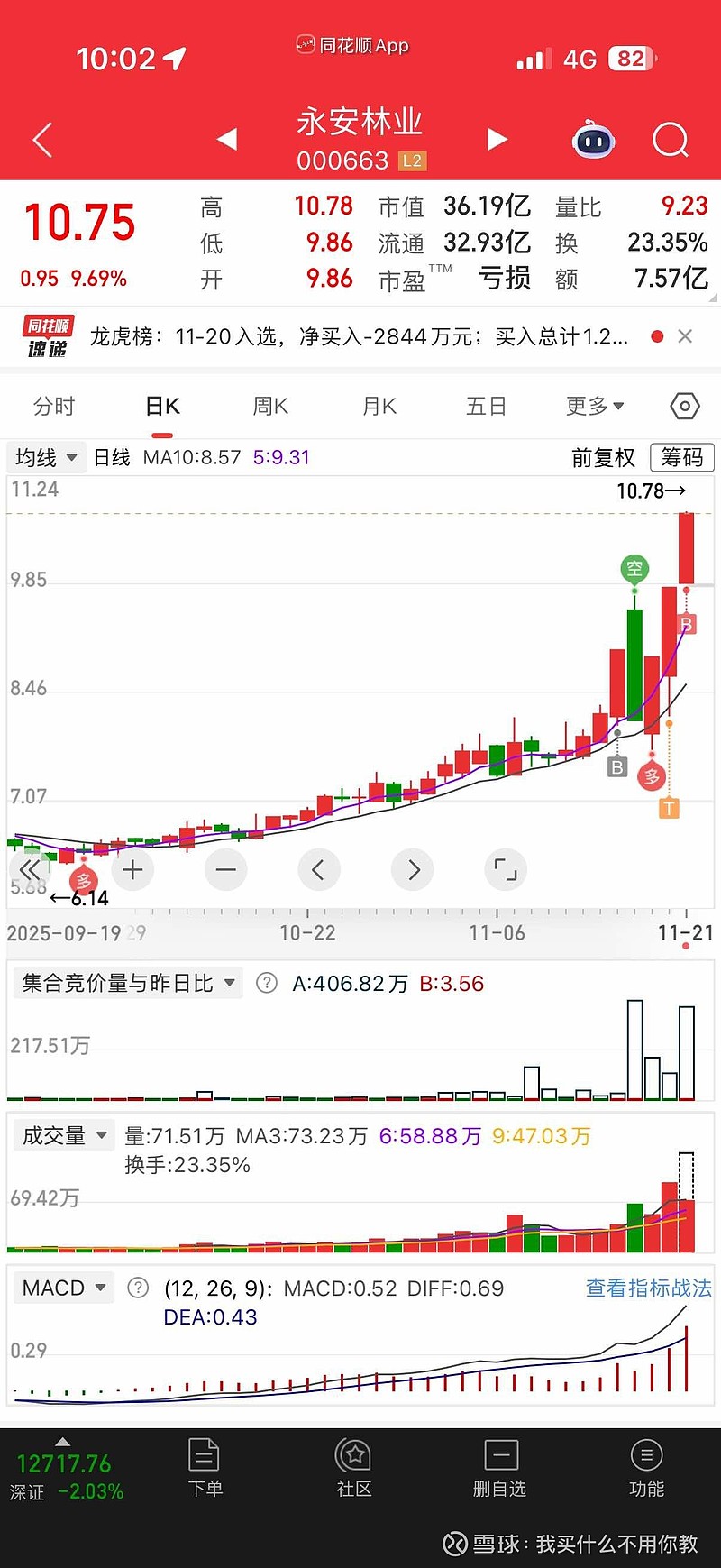The height and width of the screenshot is (1568, 721).
Task: Open the robot AI assistant
Action: [593, 140]
